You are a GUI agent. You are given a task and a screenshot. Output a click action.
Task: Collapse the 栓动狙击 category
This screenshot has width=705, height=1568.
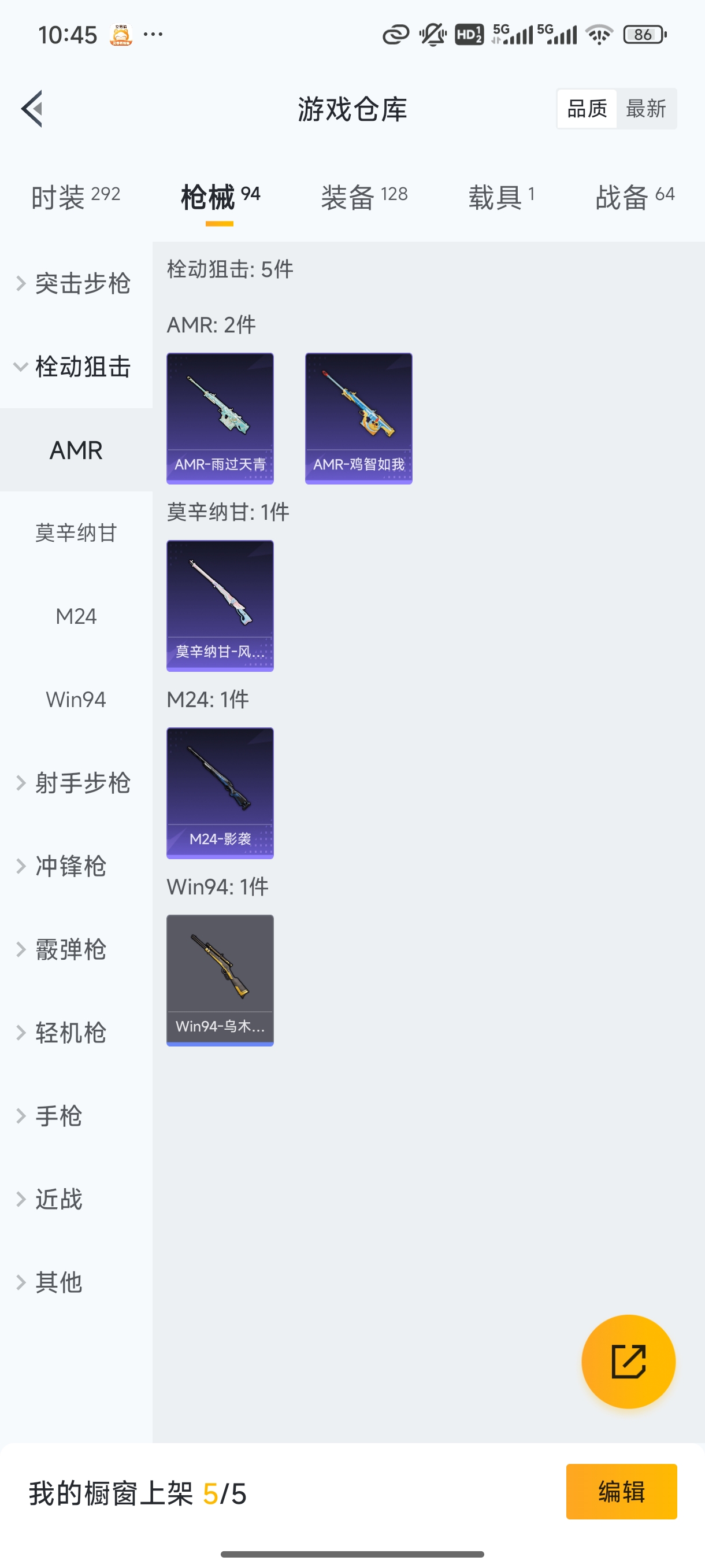click(x=83, y=367)
